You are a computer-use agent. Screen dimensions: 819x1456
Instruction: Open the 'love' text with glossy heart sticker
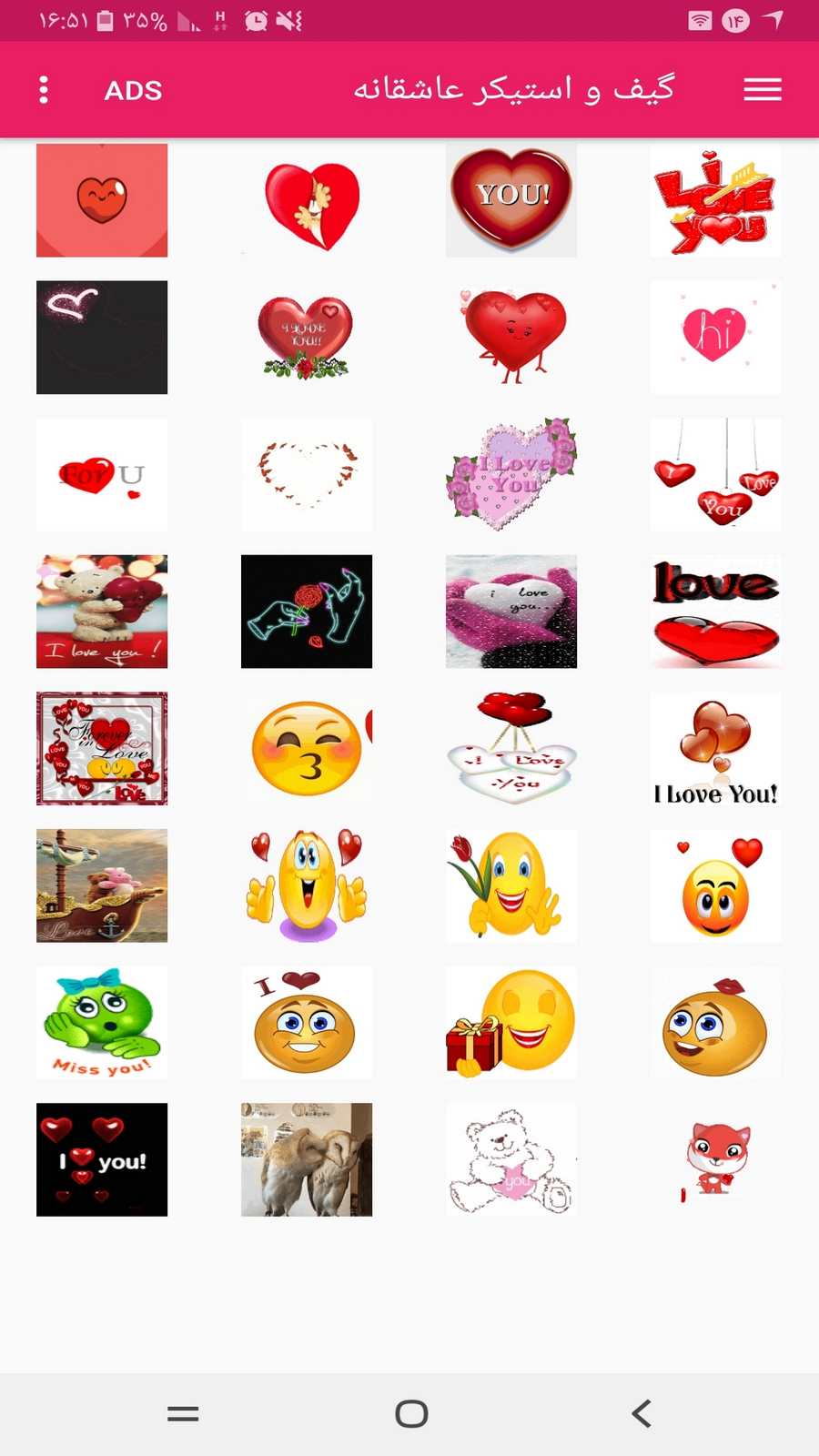tap(715, 612)
